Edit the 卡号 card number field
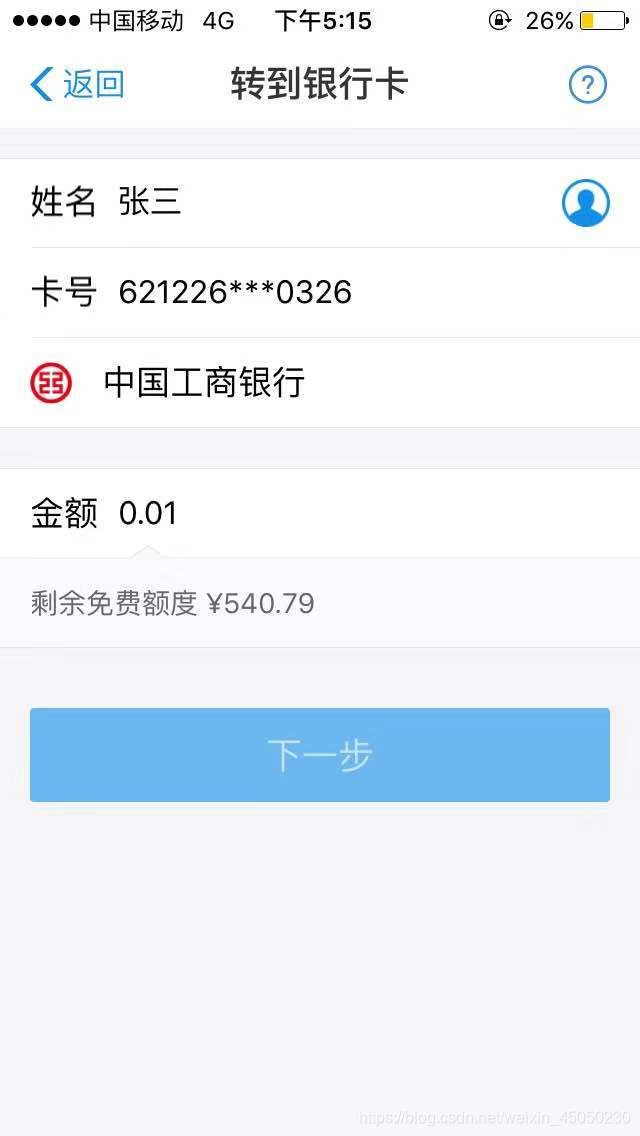The image size is (640, 1136). [320, 293]
